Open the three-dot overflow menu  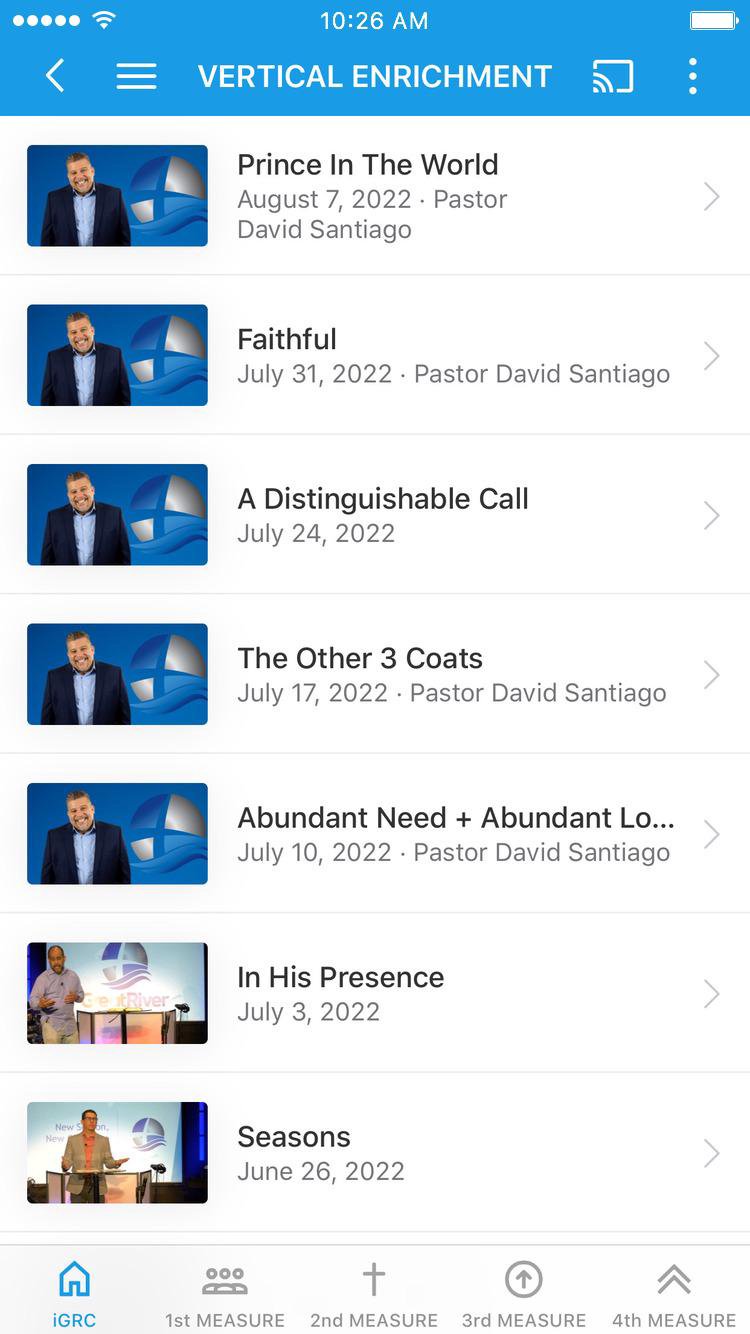692,76
